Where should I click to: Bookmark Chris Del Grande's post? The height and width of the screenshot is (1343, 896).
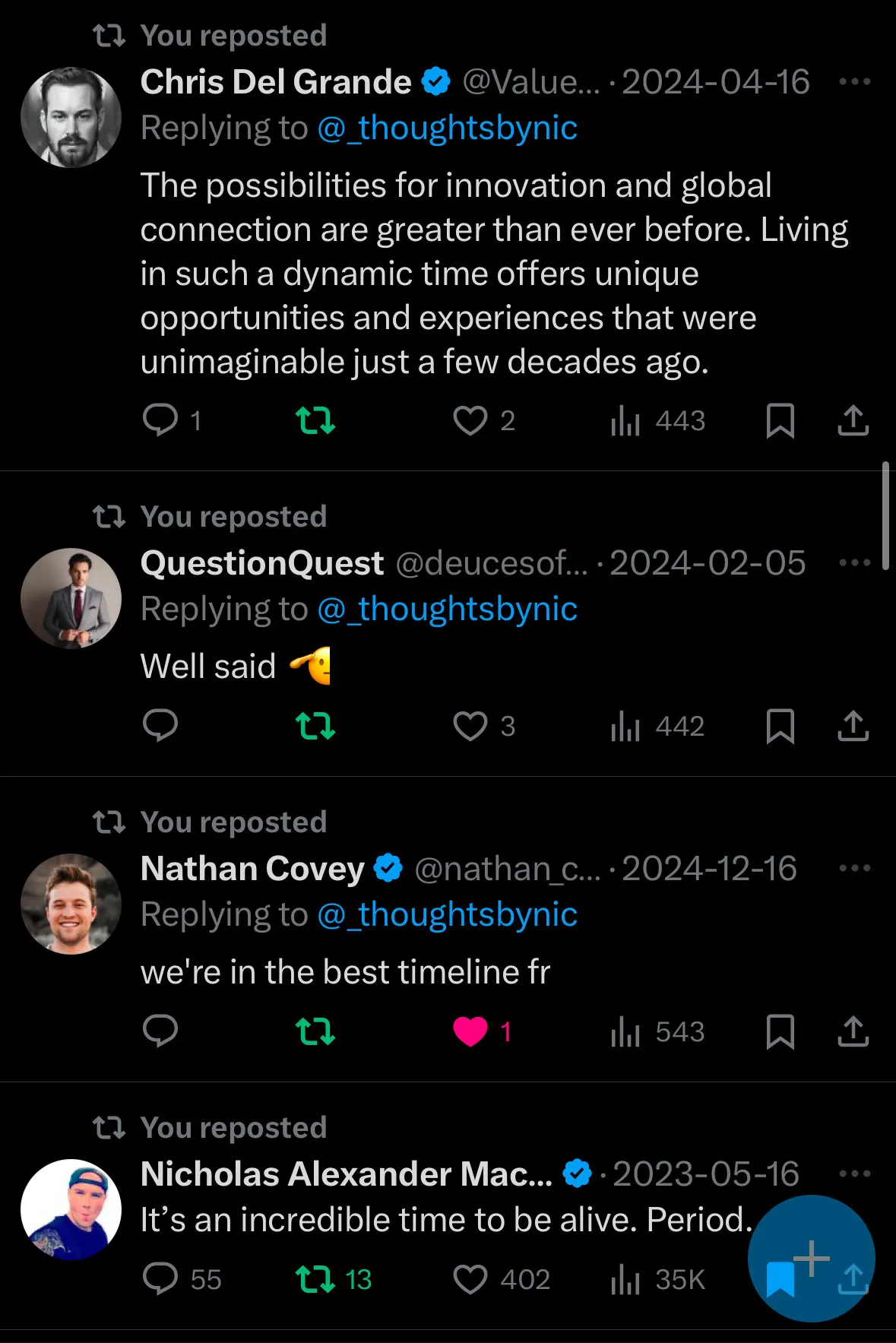point(780,420)
